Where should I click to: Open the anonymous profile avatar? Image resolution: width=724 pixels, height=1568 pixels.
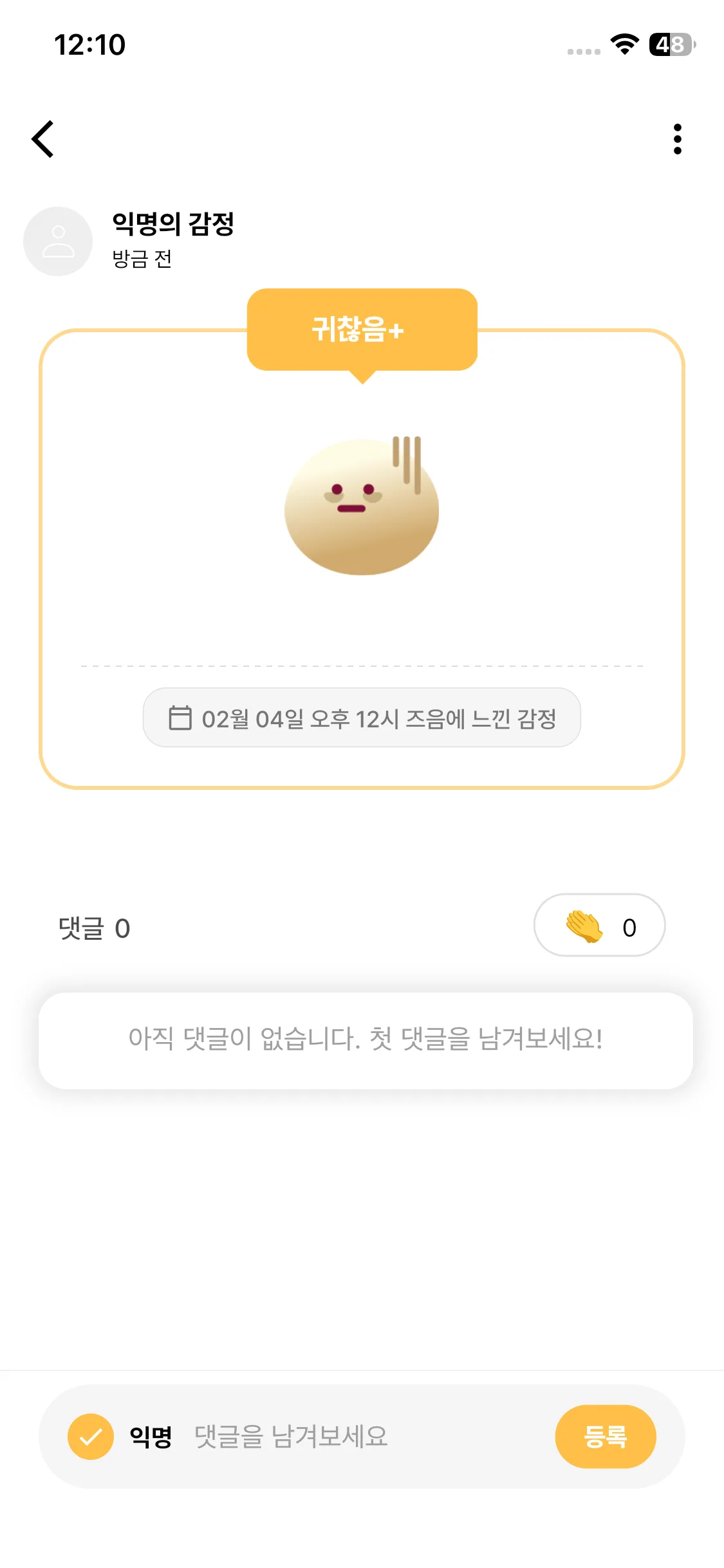[x=58, y=241]
